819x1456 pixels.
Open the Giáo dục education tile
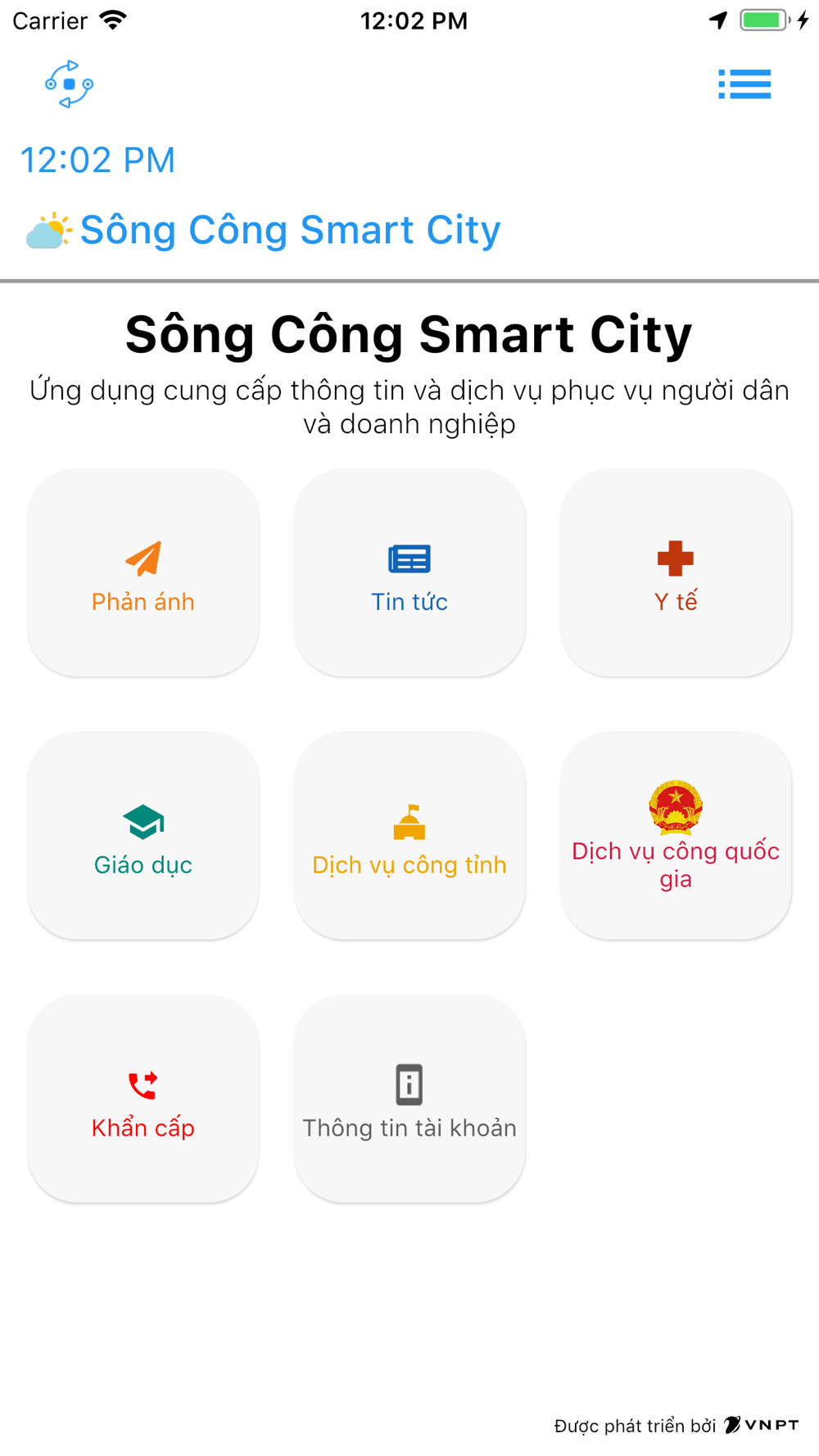click(x=143, y=835)
